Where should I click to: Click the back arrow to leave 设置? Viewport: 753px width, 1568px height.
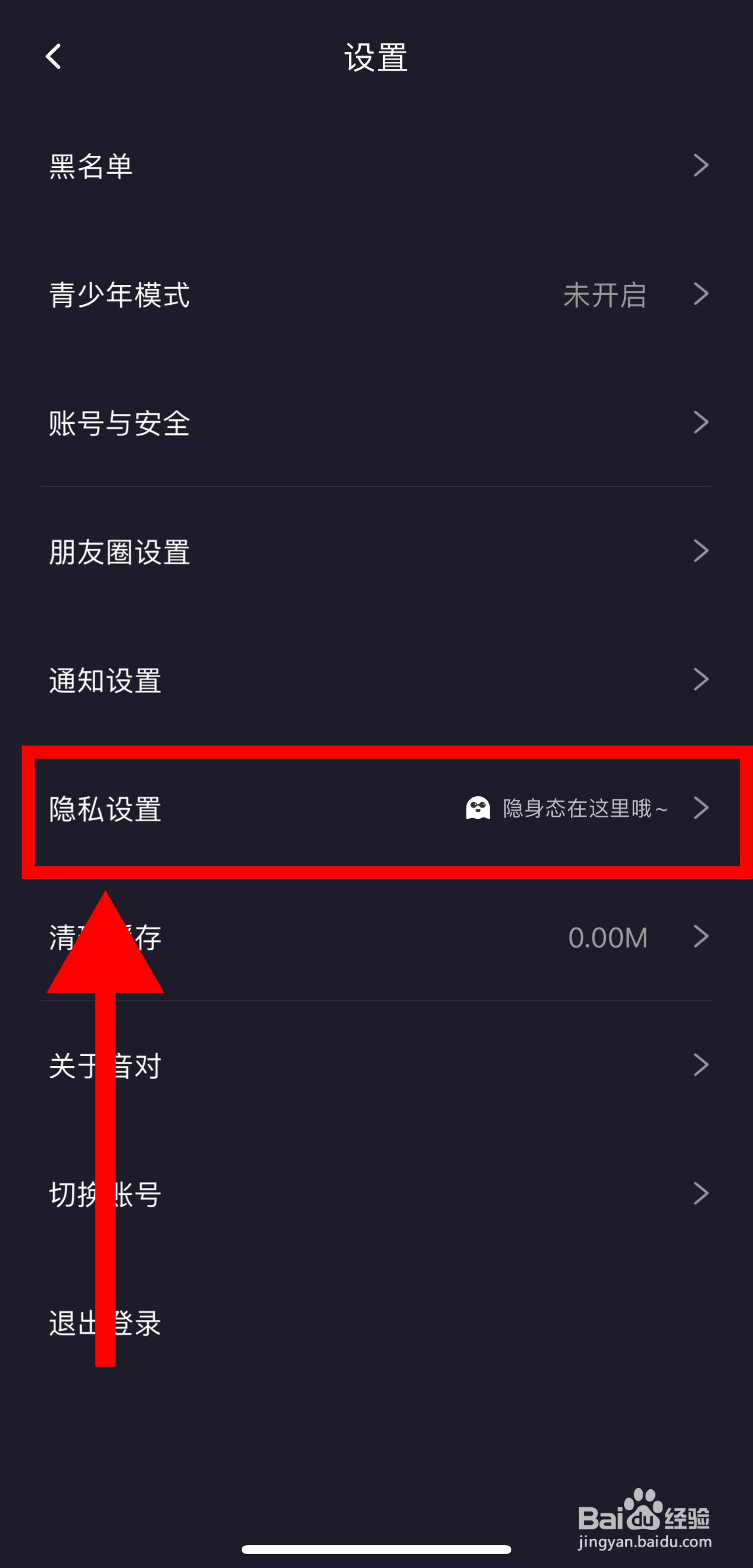tap(54, 57)
